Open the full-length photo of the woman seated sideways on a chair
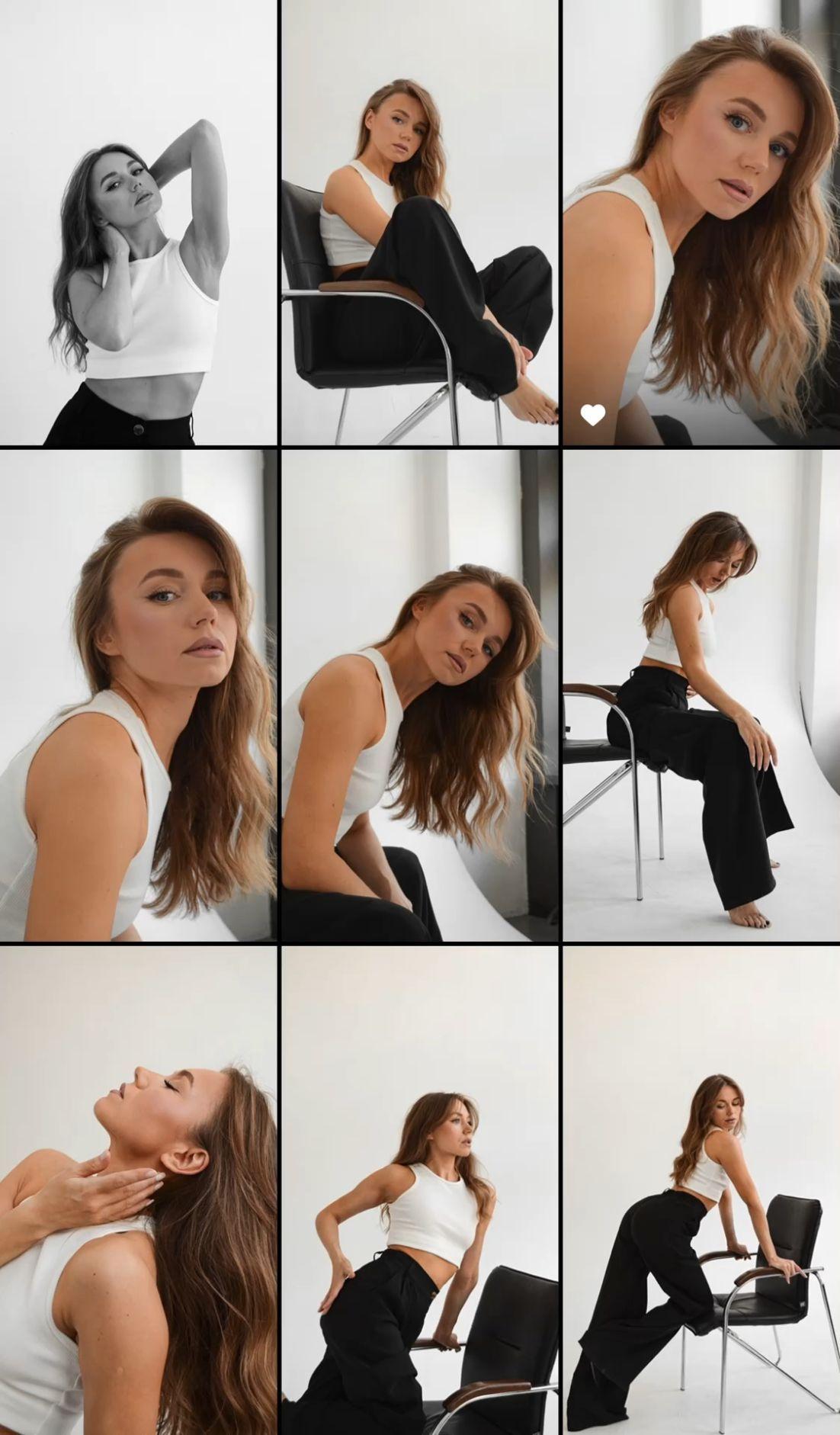The height and width of the screenshot is (1435, 840). 701,695
